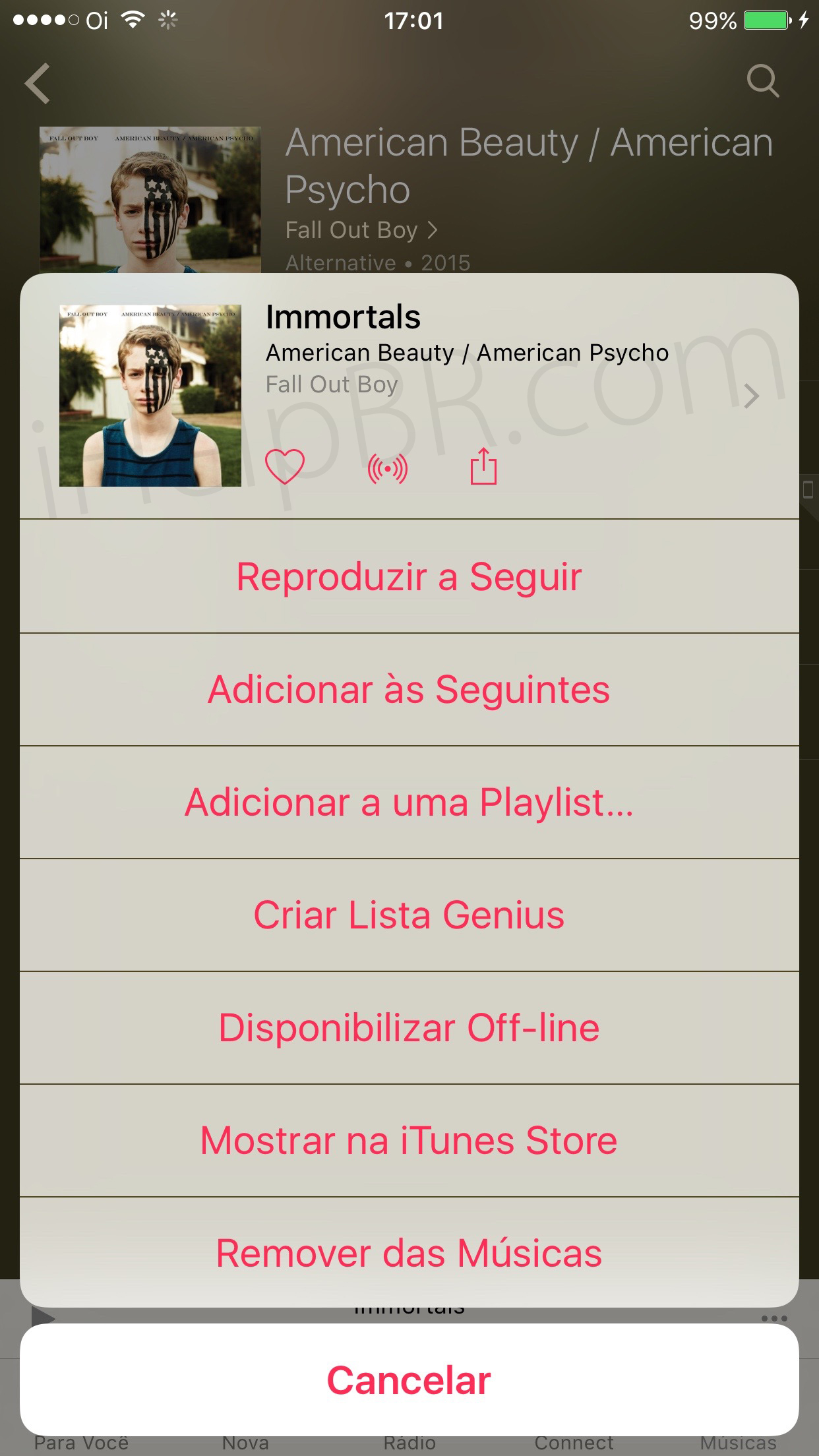Select Reproduzir a Seguir
The image size is (819, 1456).
point(409,577)
